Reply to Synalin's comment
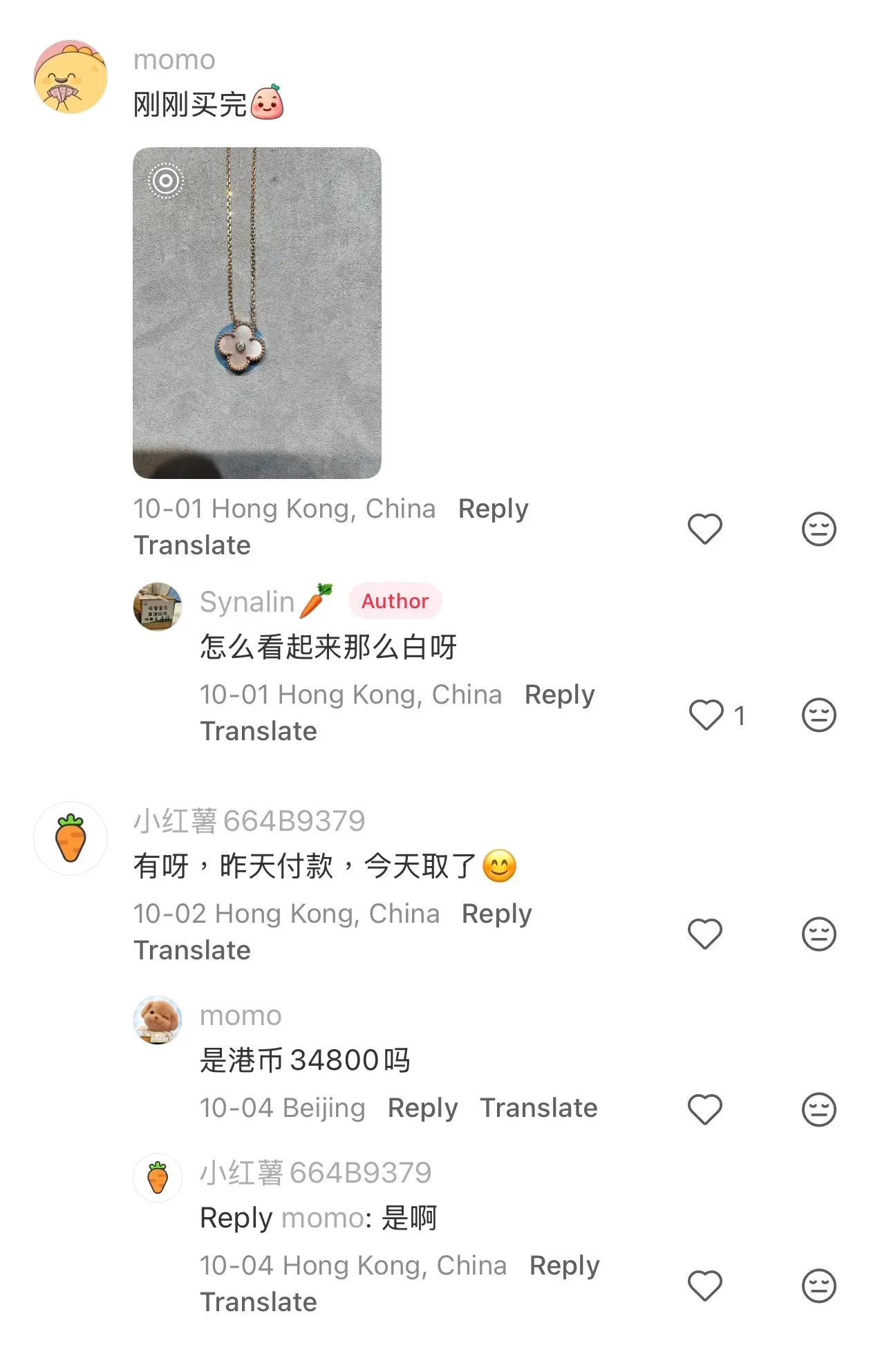871x1372 pixels. (559, 695)
